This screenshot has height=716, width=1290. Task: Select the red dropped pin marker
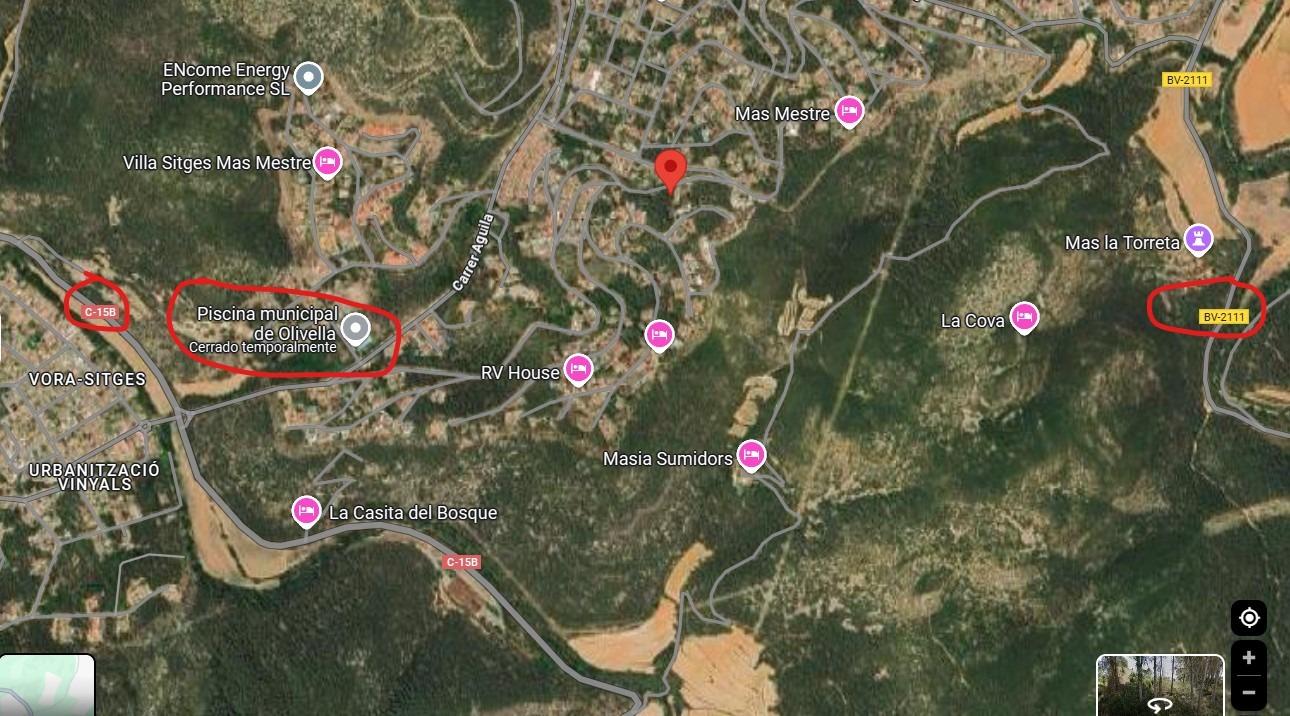(x=670, y=170)
